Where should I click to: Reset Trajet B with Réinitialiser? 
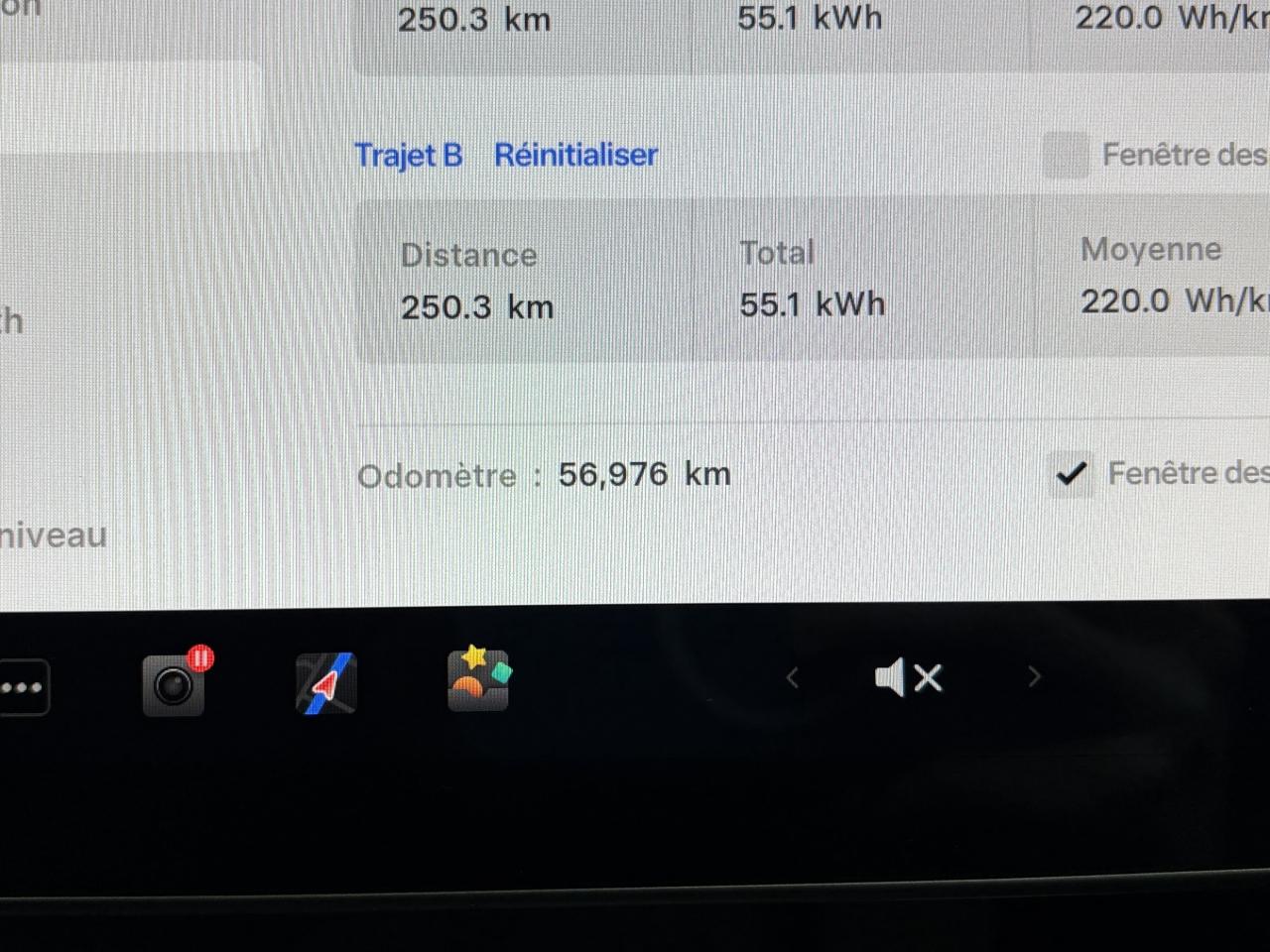(x=575, y=156)
